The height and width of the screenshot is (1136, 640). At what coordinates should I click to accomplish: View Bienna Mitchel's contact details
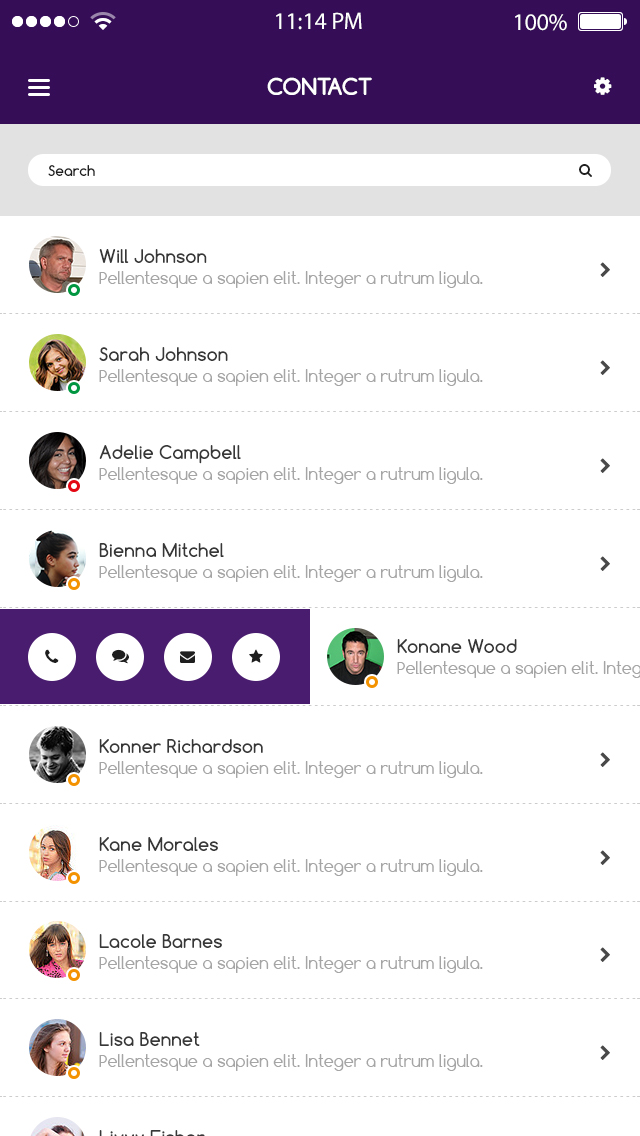coord(320,559)
